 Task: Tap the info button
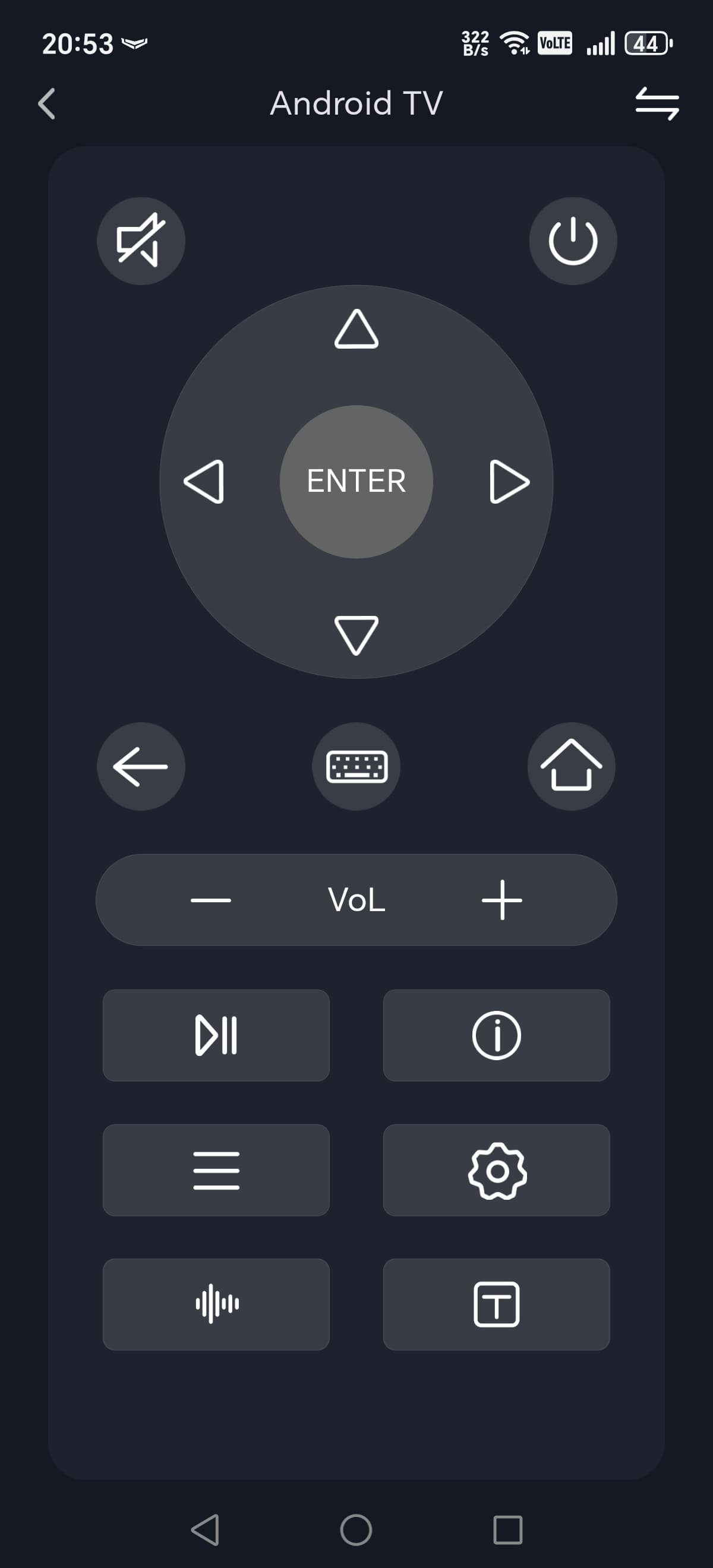click(496, 1035)
